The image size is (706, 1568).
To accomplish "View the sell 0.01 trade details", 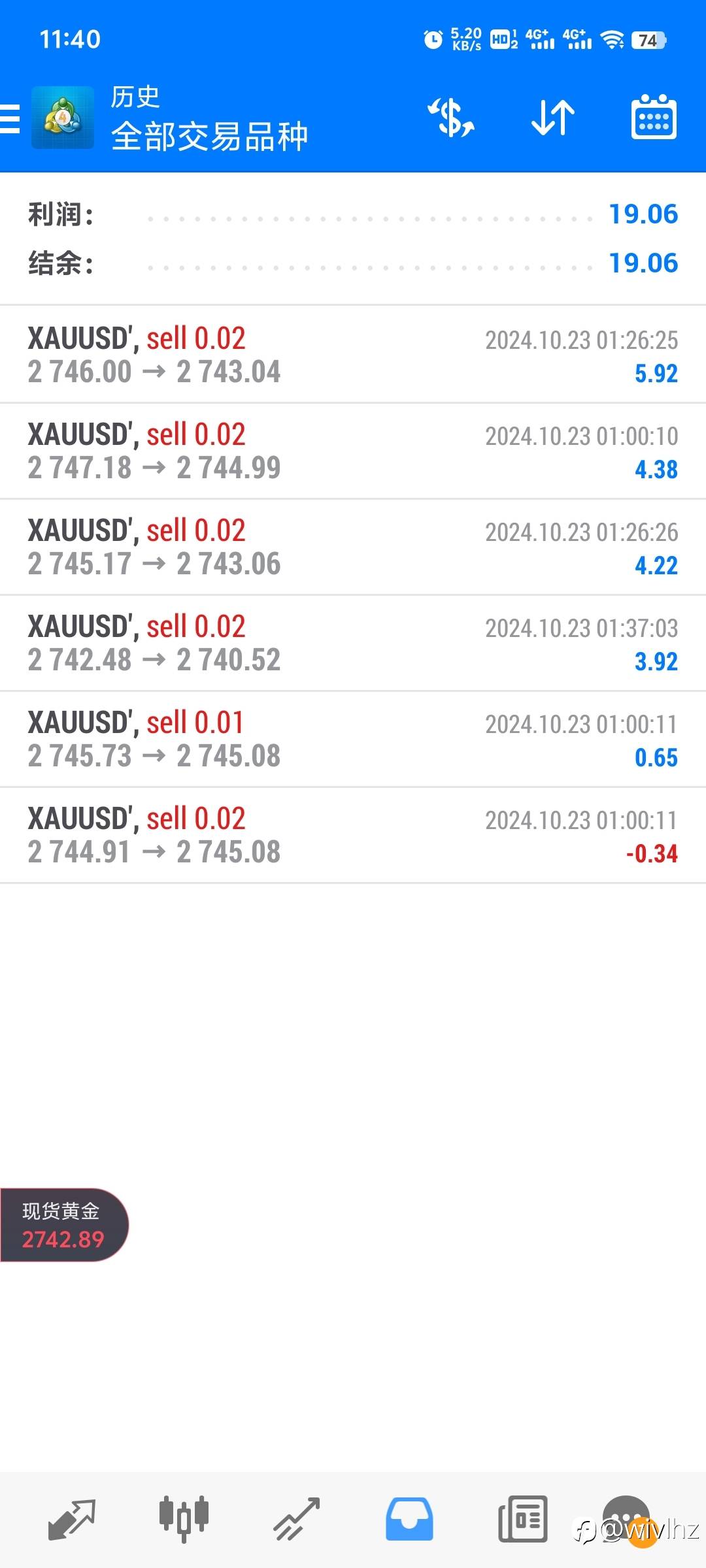I will [x=353, y=739].
